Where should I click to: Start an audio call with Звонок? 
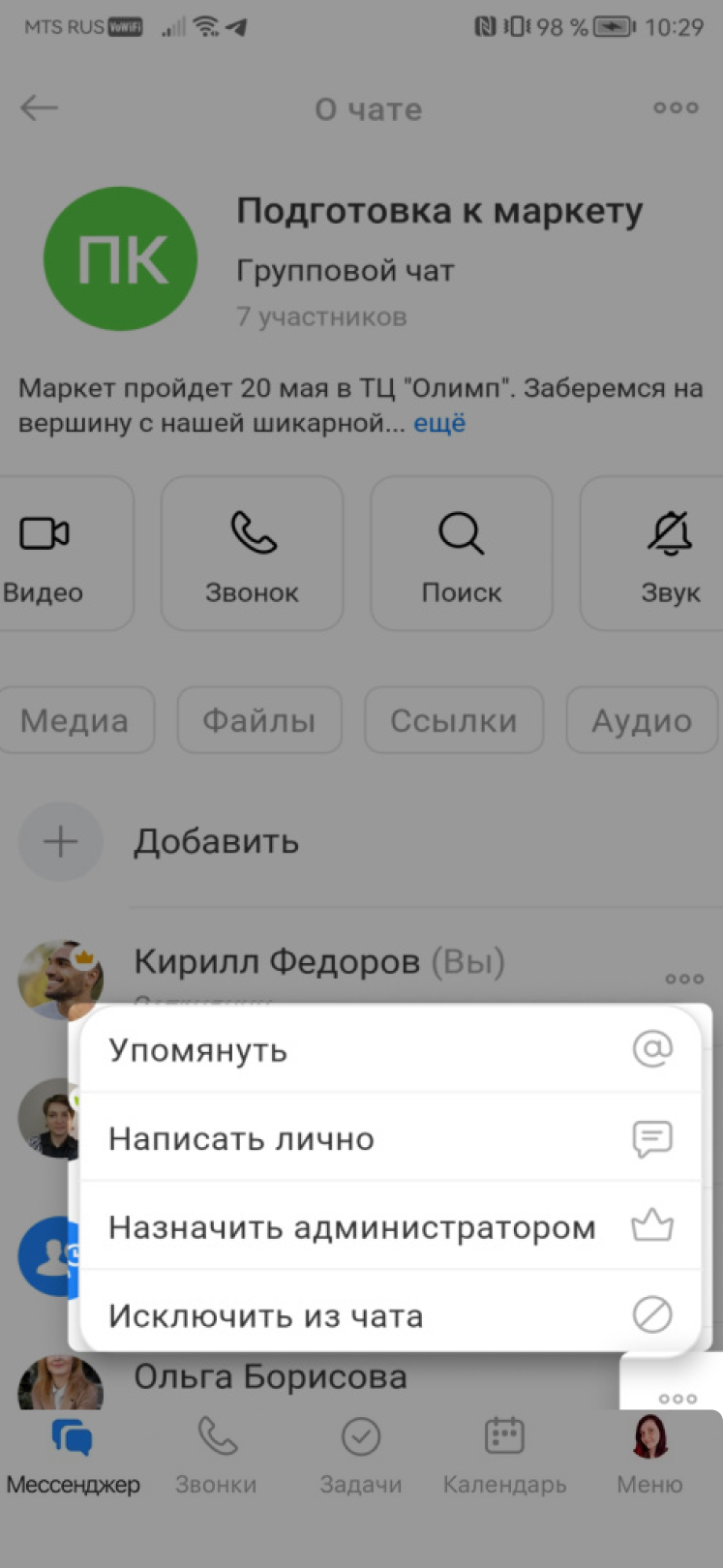[x=252, y=554]
